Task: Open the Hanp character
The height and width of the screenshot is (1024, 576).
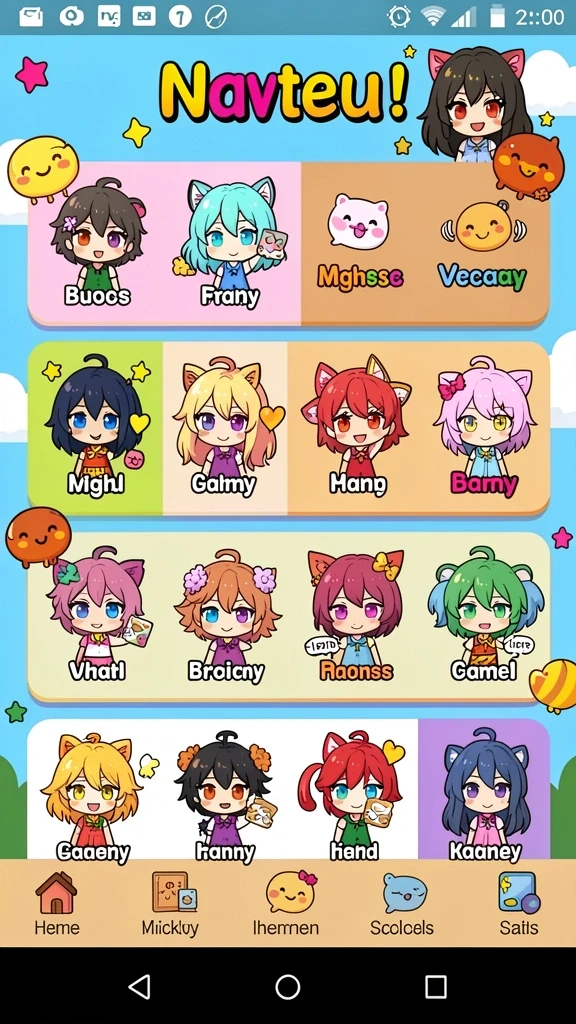Action: coord(357,427)
